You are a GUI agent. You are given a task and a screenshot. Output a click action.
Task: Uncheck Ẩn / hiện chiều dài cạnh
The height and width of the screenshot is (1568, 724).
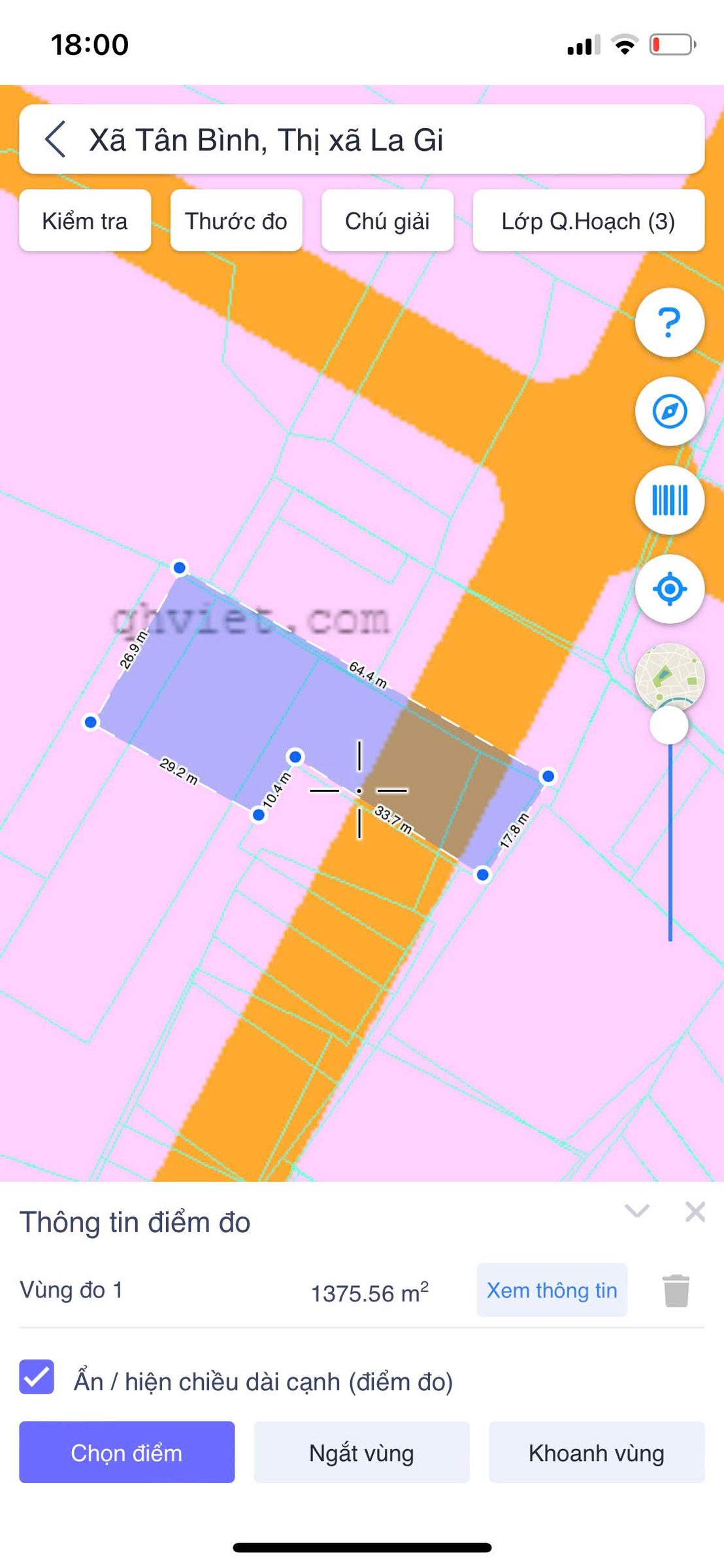[x=37, y=1377]
